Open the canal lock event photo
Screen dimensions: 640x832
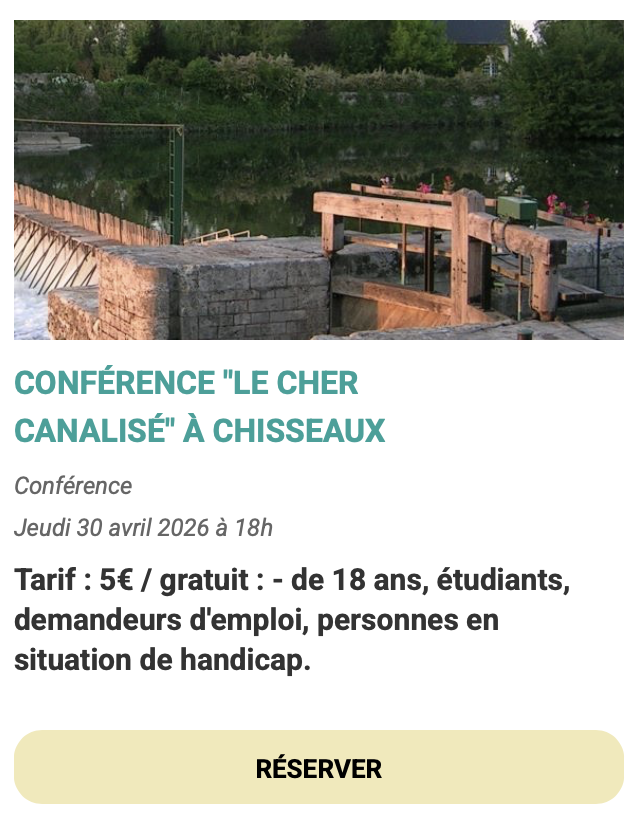coord(319,180)
